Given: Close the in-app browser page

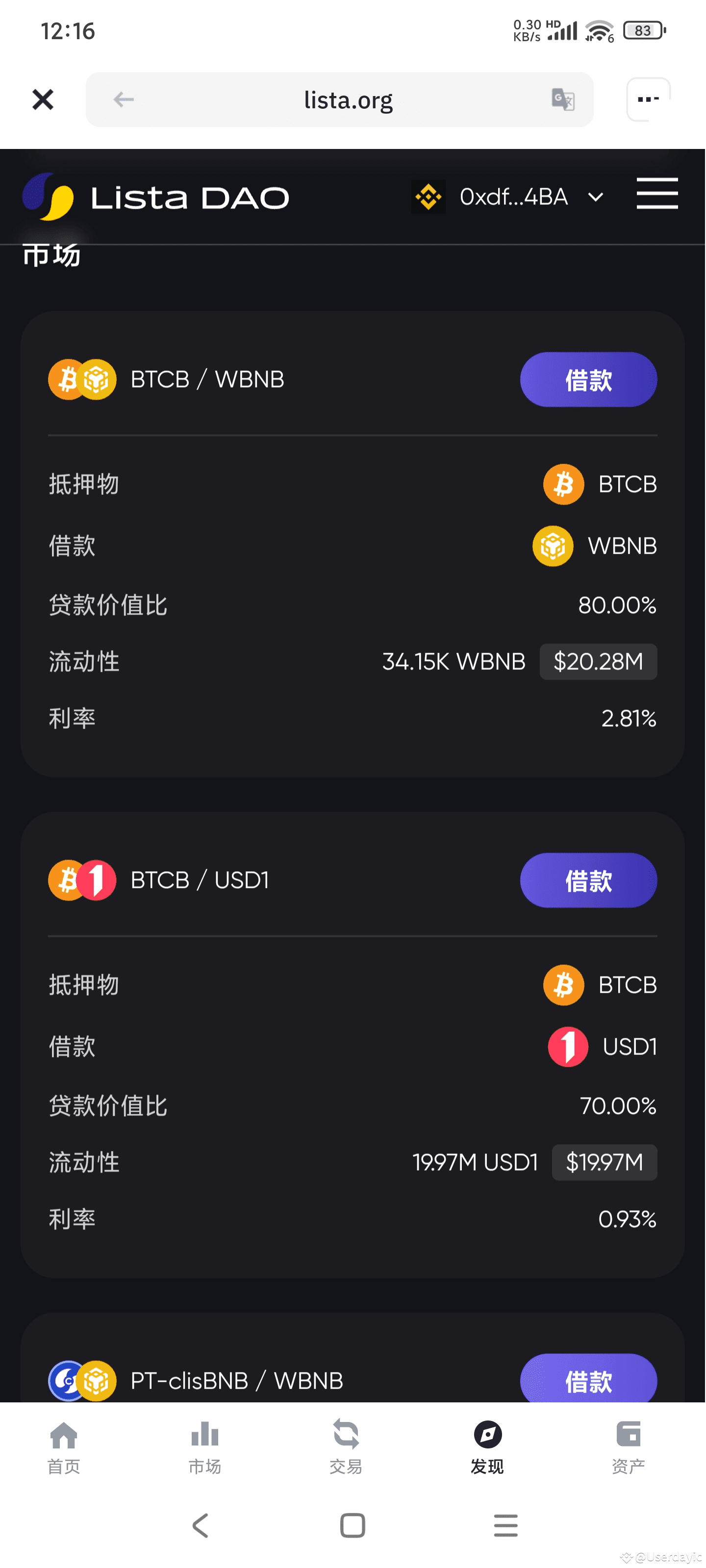Looking at the screenshot, I should tap(43, 99).
